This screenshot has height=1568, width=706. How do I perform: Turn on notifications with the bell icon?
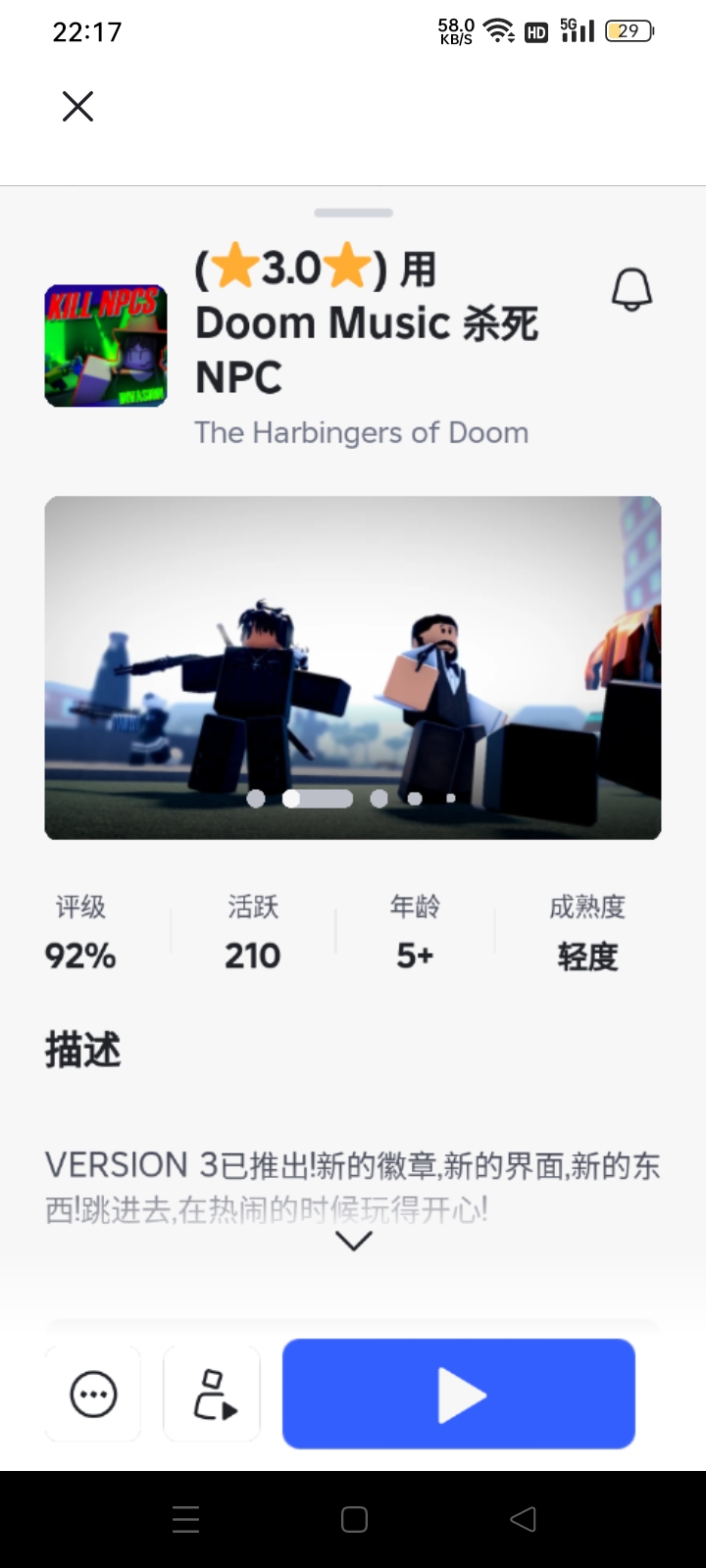631,290
